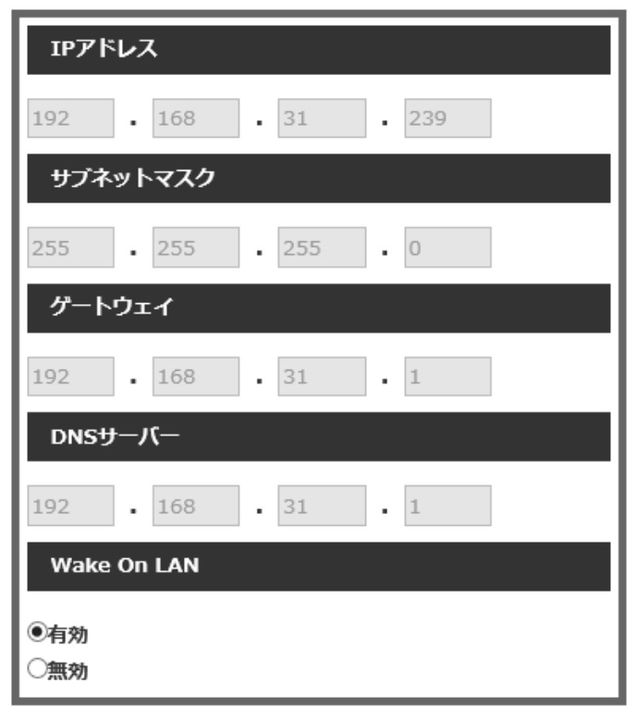Tap the first DNSサーバー octet field

[71, 506]
